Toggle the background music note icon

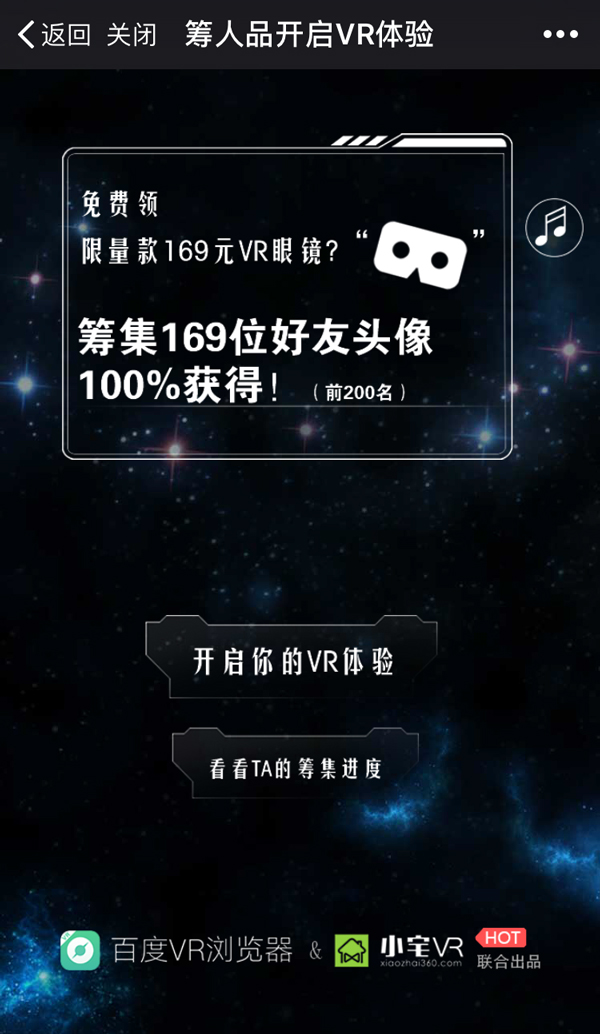point(553,227)
